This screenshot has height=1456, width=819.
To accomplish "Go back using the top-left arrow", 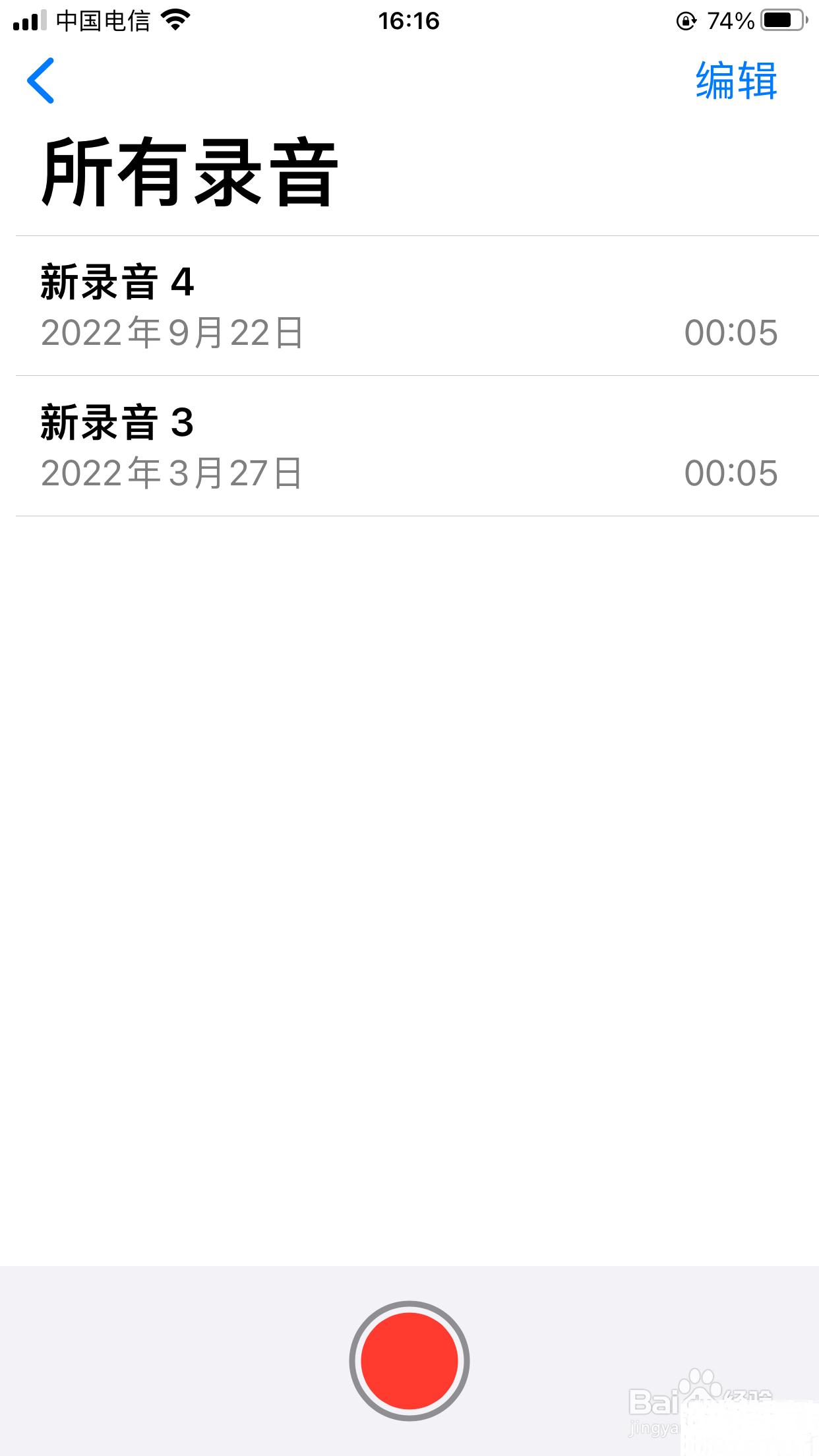I will (41, 80).
